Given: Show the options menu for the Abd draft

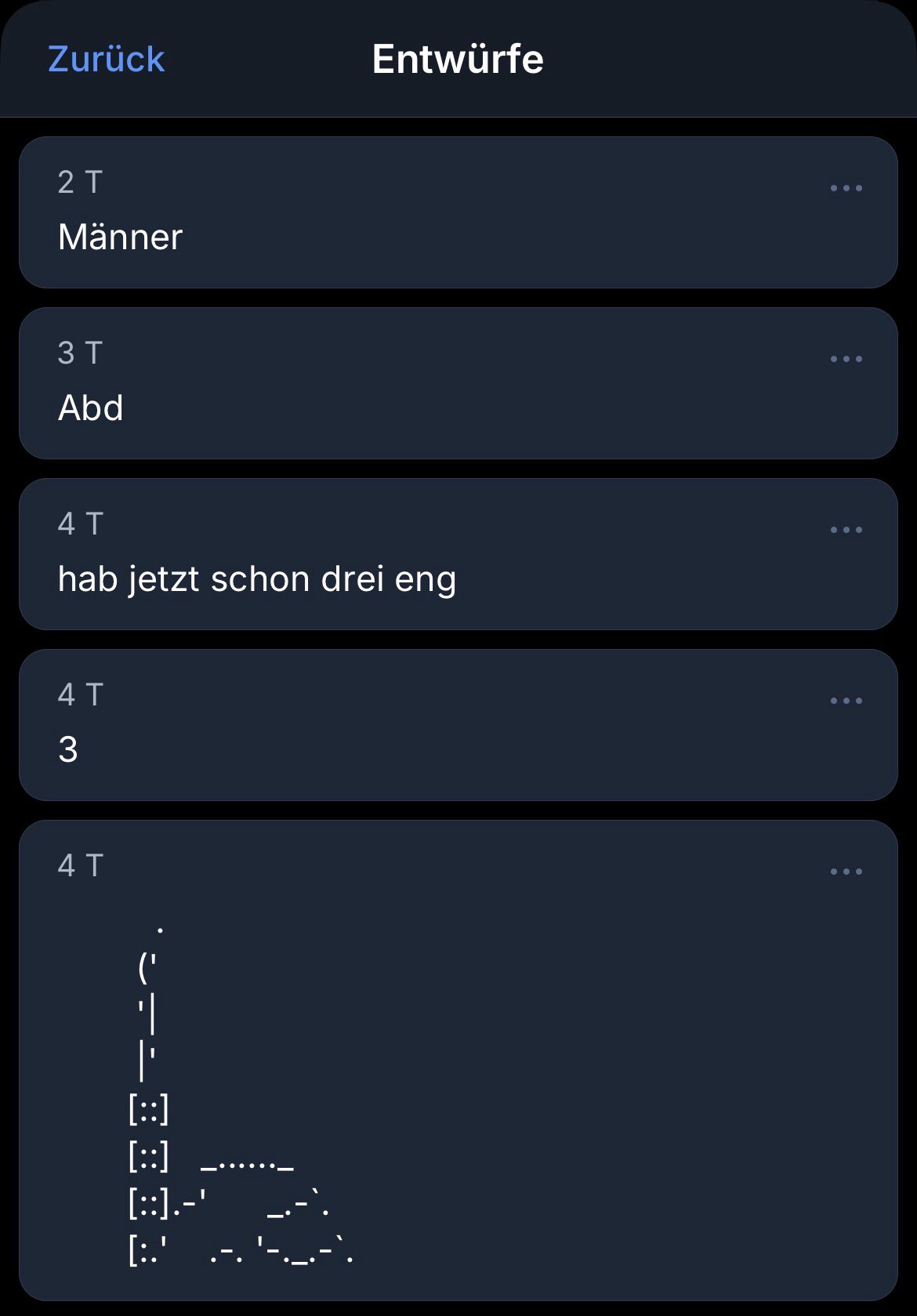Looking at the screenshot, I should (x=846, y=359).
